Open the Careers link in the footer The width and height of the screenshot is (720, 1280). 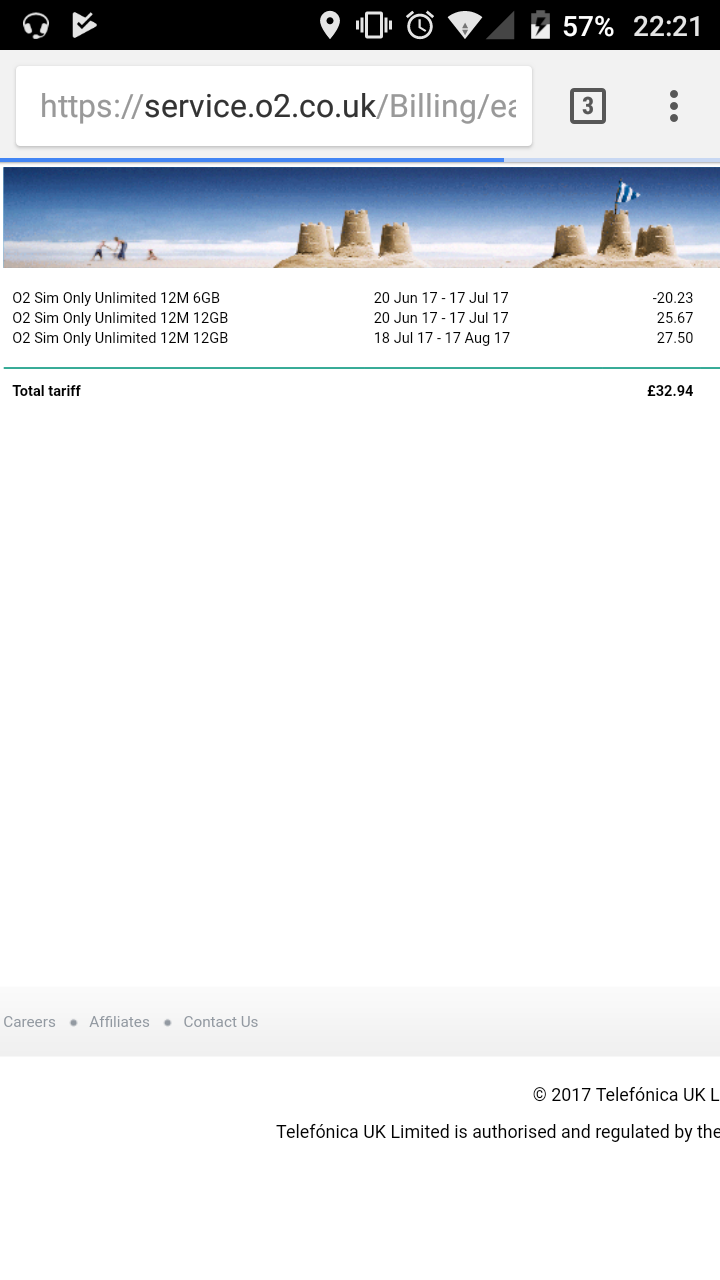click(29, 1021)
